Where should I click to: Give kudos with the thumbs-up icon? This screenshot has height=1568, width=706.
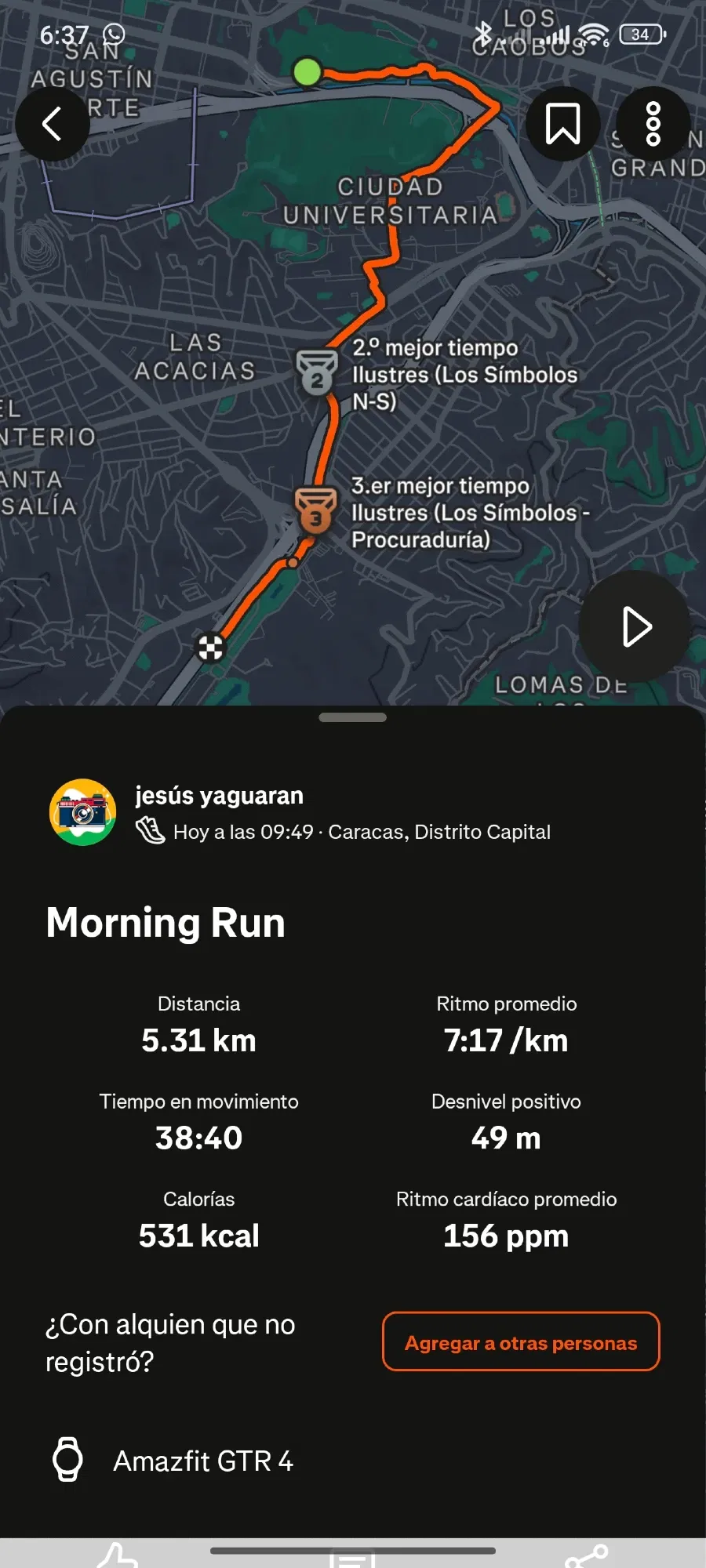tap(118, 1556)
